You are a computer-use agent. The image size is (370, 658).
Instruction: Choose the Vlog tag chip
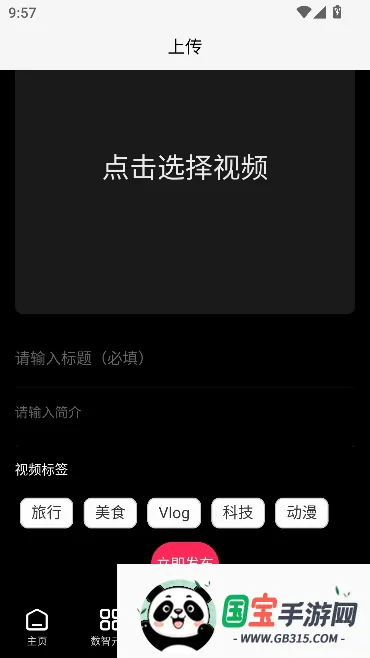[174, 513]
